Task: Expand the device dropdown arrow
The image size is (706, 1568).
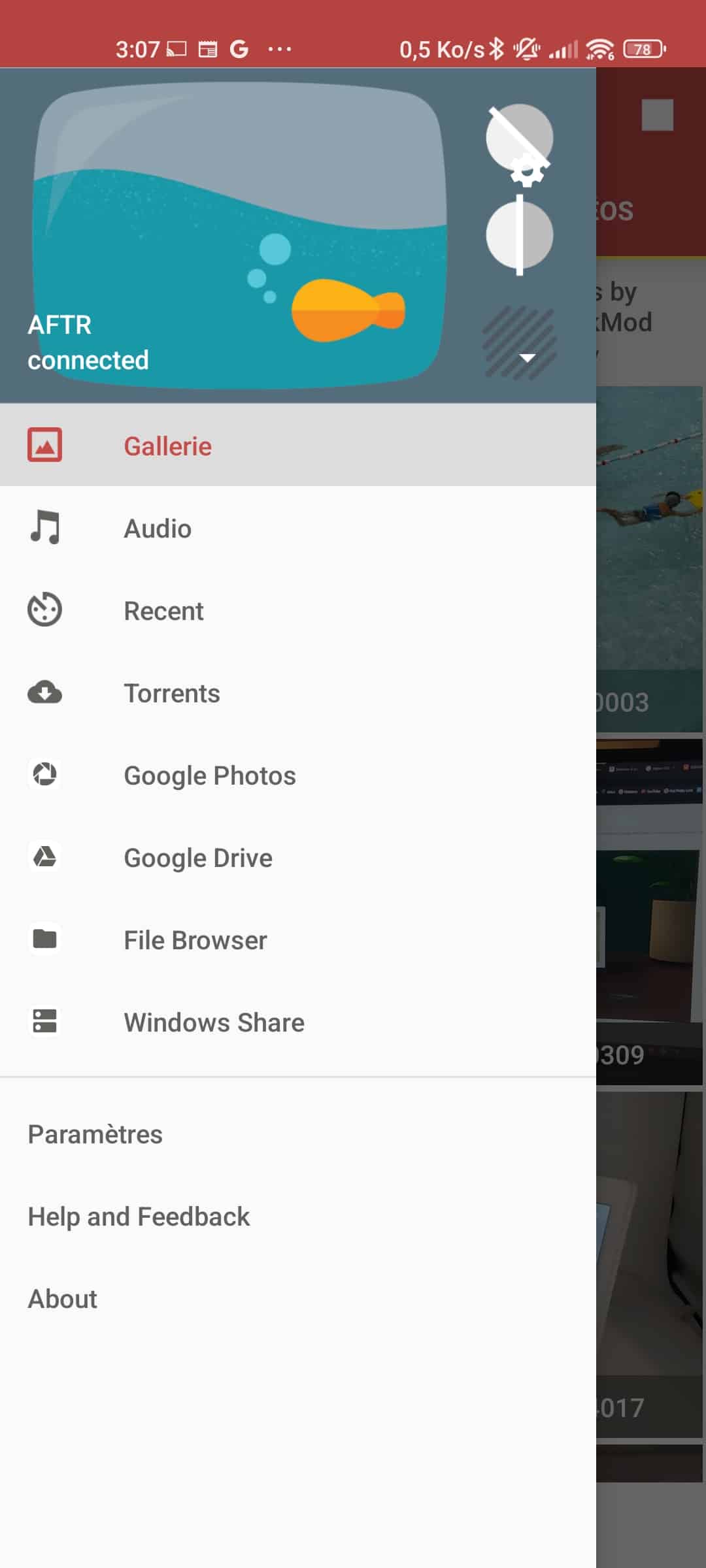Action: [x=527, y=357]
